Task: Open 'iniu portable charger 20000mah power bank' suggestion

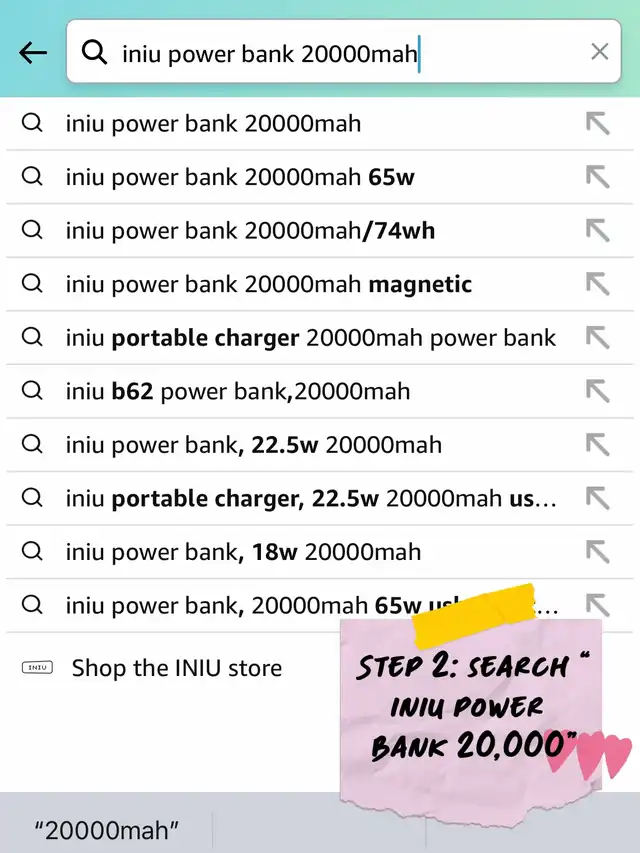Action: 310,338
